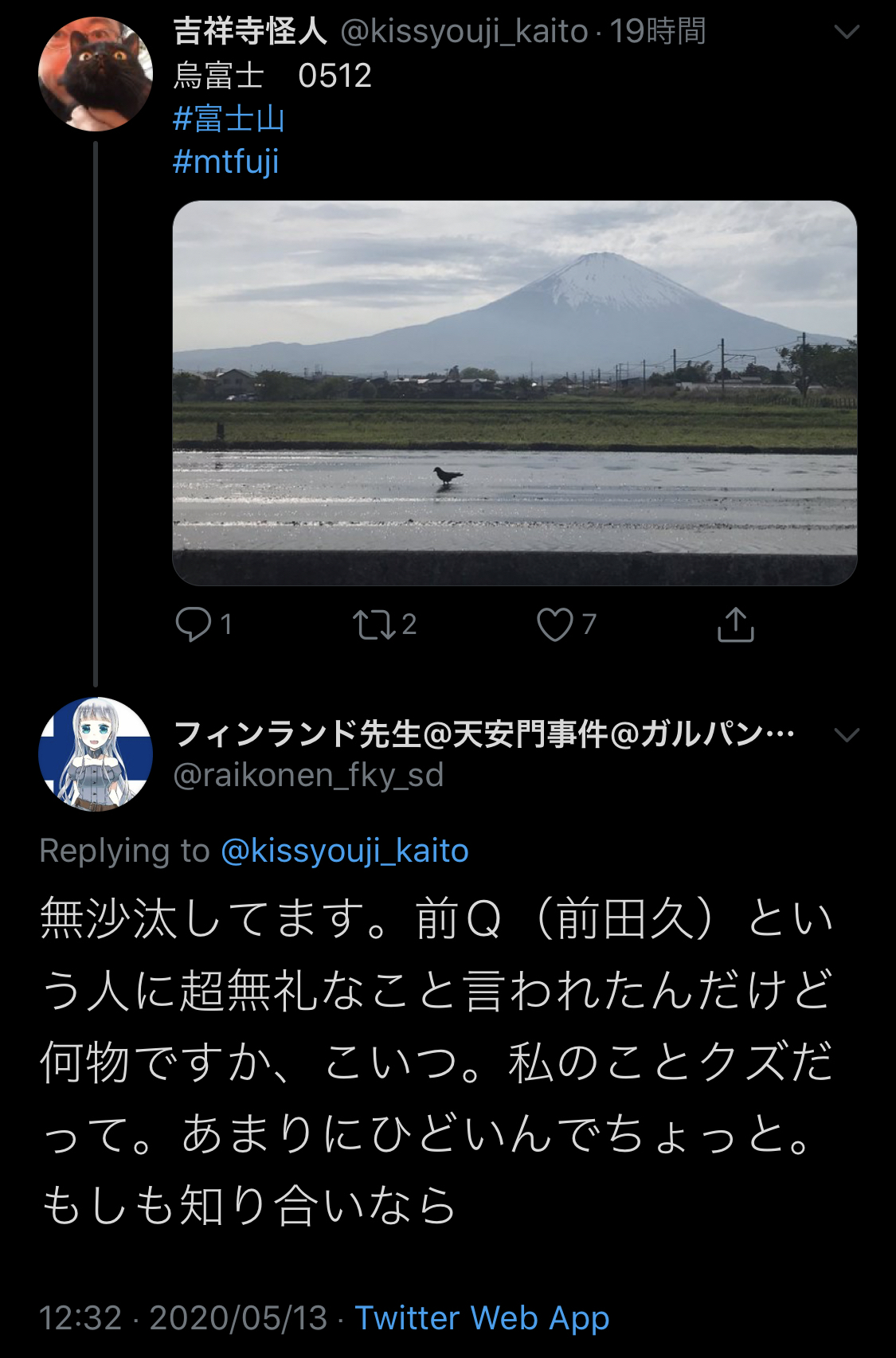Viewport: 896px width, 1358px height.
Task: View the Mt. Fuji photo in full
Action: pos(515,393)
